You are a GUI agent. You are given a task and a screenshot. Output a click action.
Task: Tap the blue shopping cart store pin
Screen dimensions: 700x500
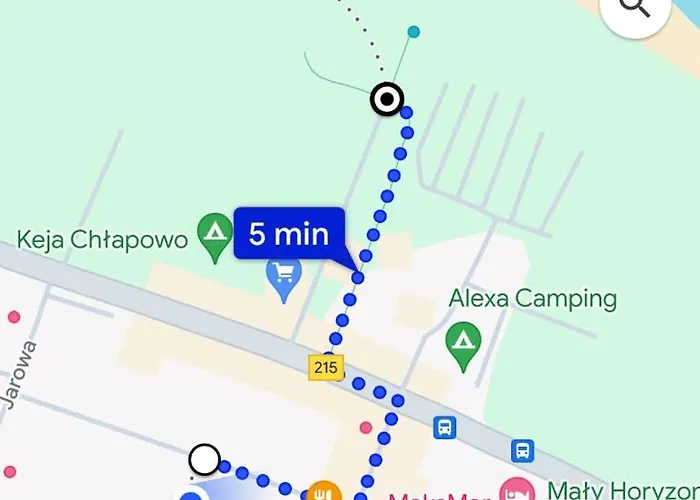point(285,273)
